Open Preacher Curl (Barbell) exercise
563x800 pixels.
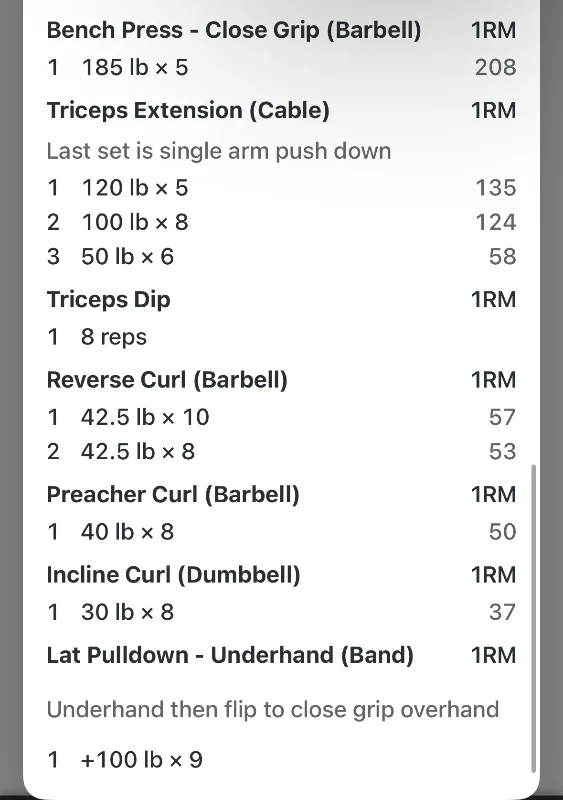click(173, 494)
